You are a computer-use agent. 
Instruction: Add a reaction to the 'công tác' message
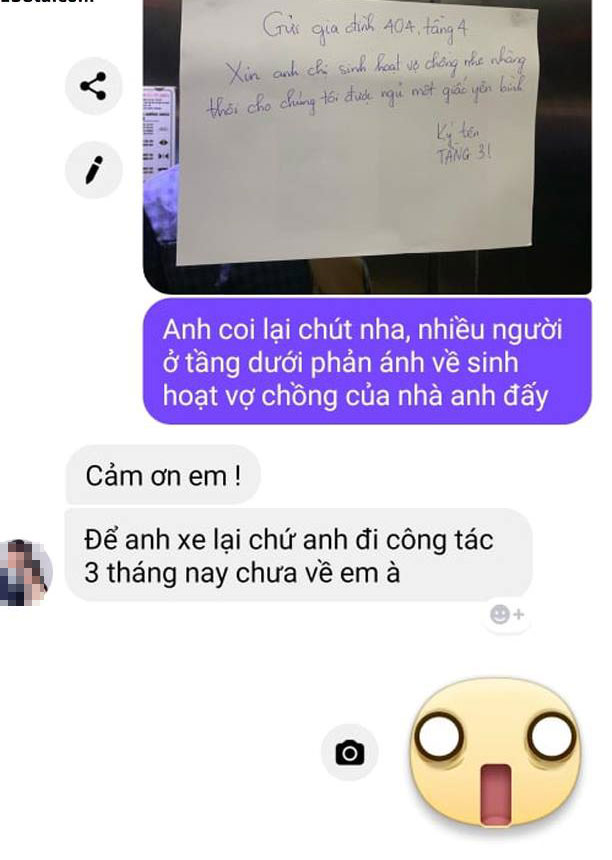(507, 614)
